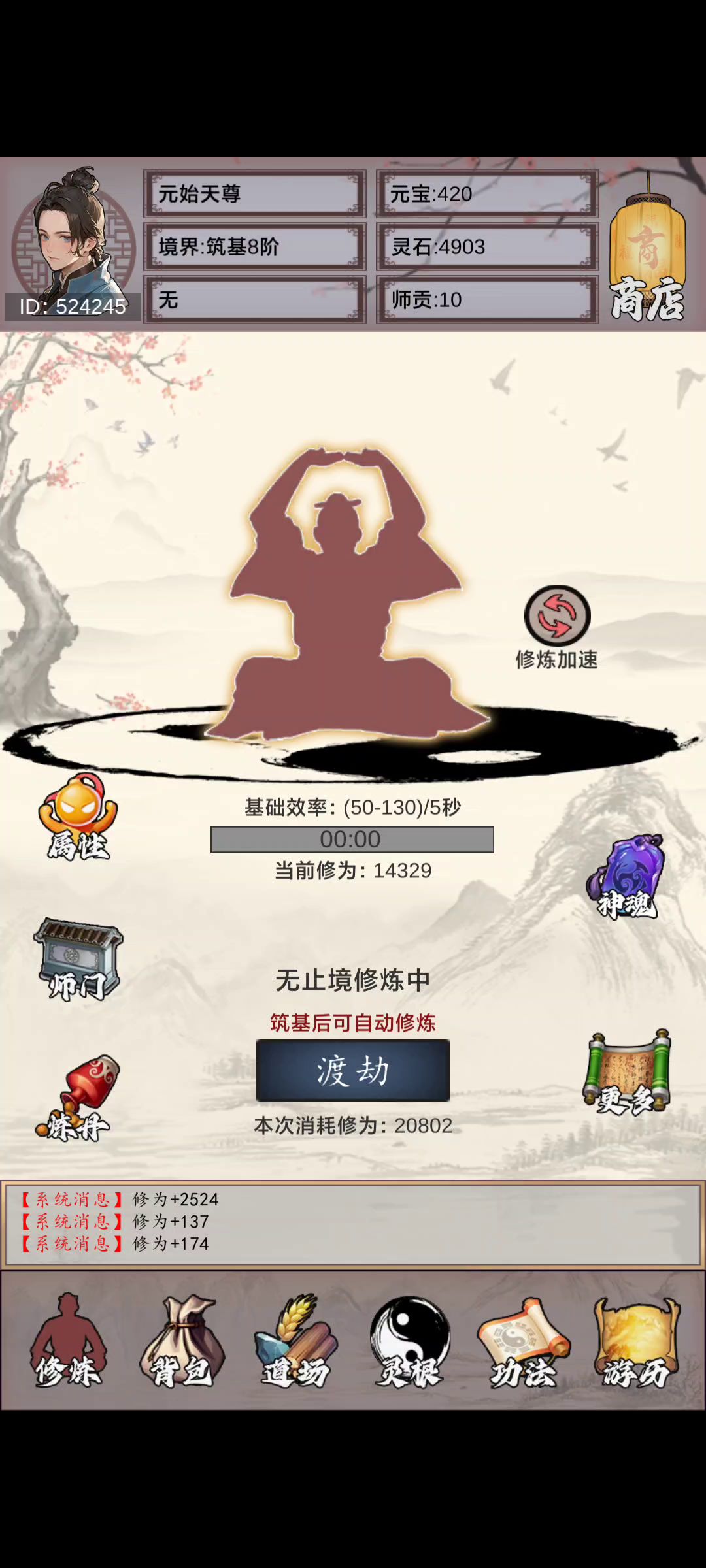
Task: Tap the 渡劫 button
Action: click(x=353, y=1071)
